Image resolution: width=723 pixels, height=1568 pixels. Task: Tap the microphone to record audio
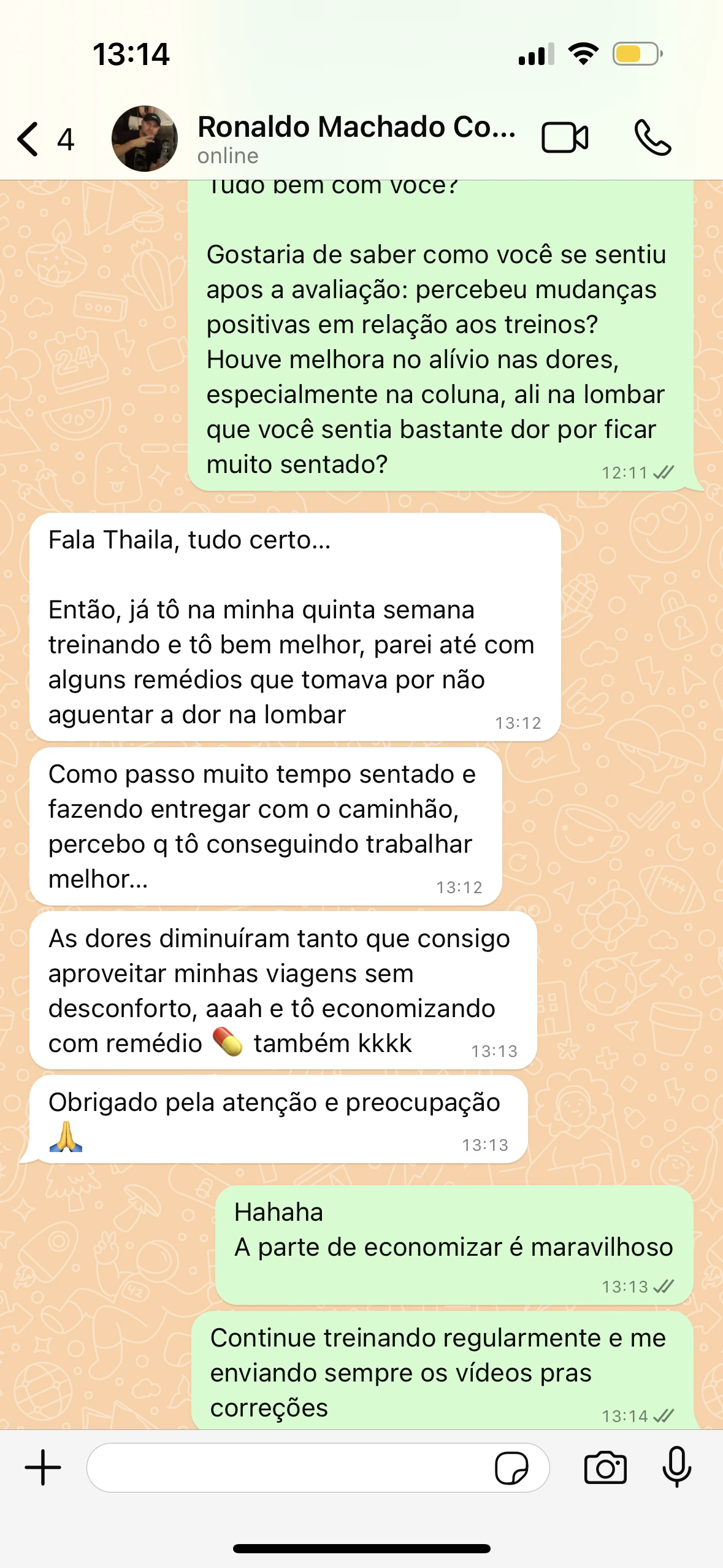pos(676,1467)
